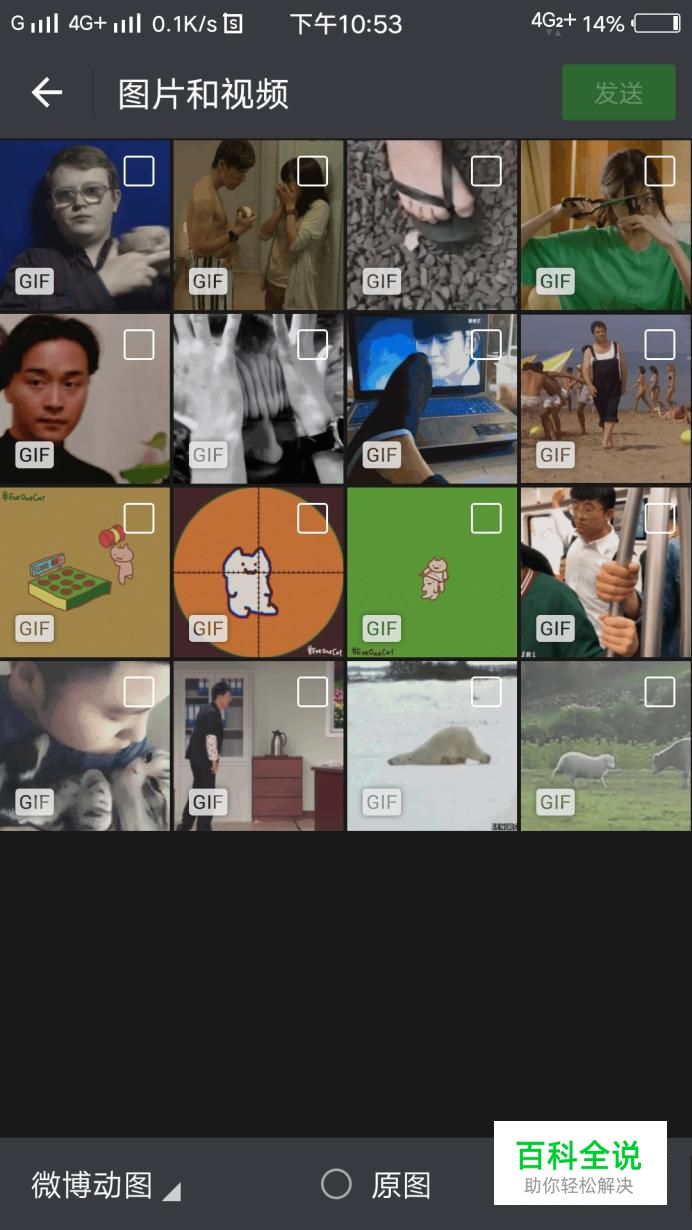Viewport: 692px width, 1230px height.
Task: Open the laptop and foot GIF
Action: click(x=432, y=399)
